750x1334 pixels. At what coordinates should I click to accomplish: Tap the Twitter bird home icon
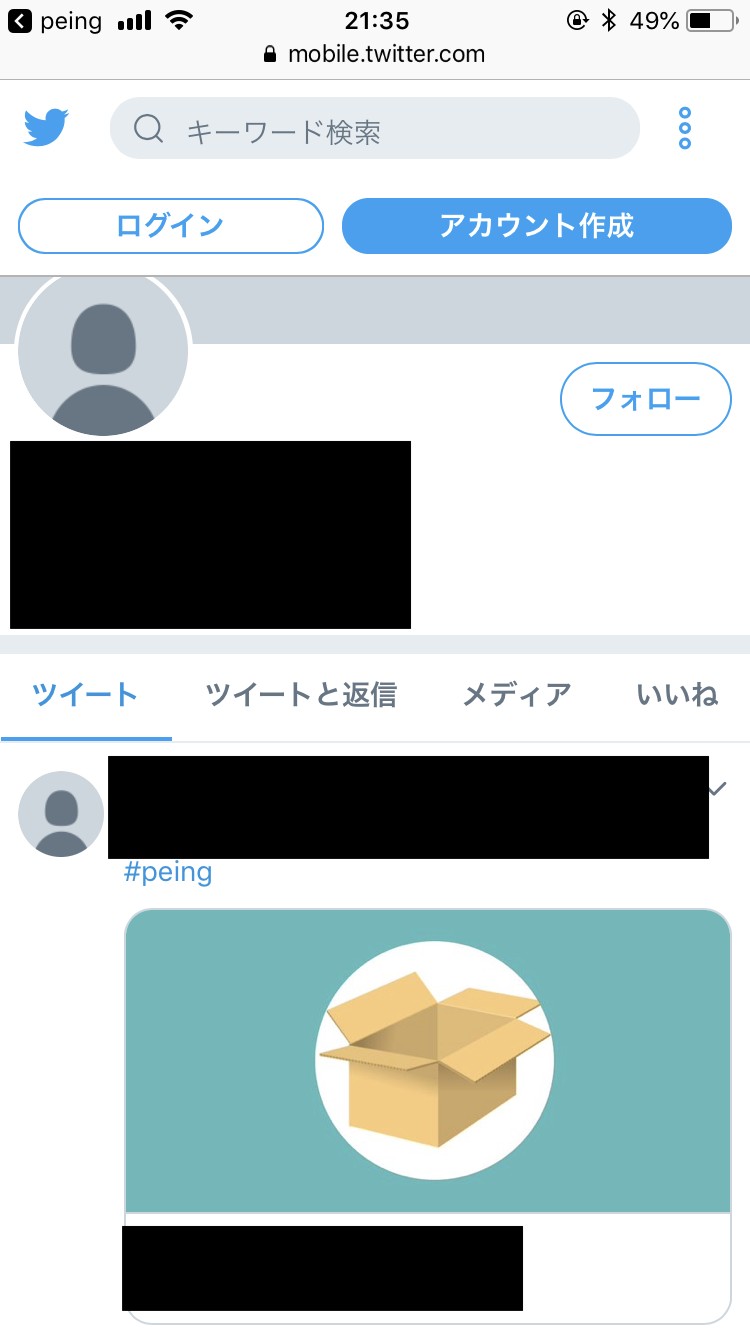pos(46,128)
